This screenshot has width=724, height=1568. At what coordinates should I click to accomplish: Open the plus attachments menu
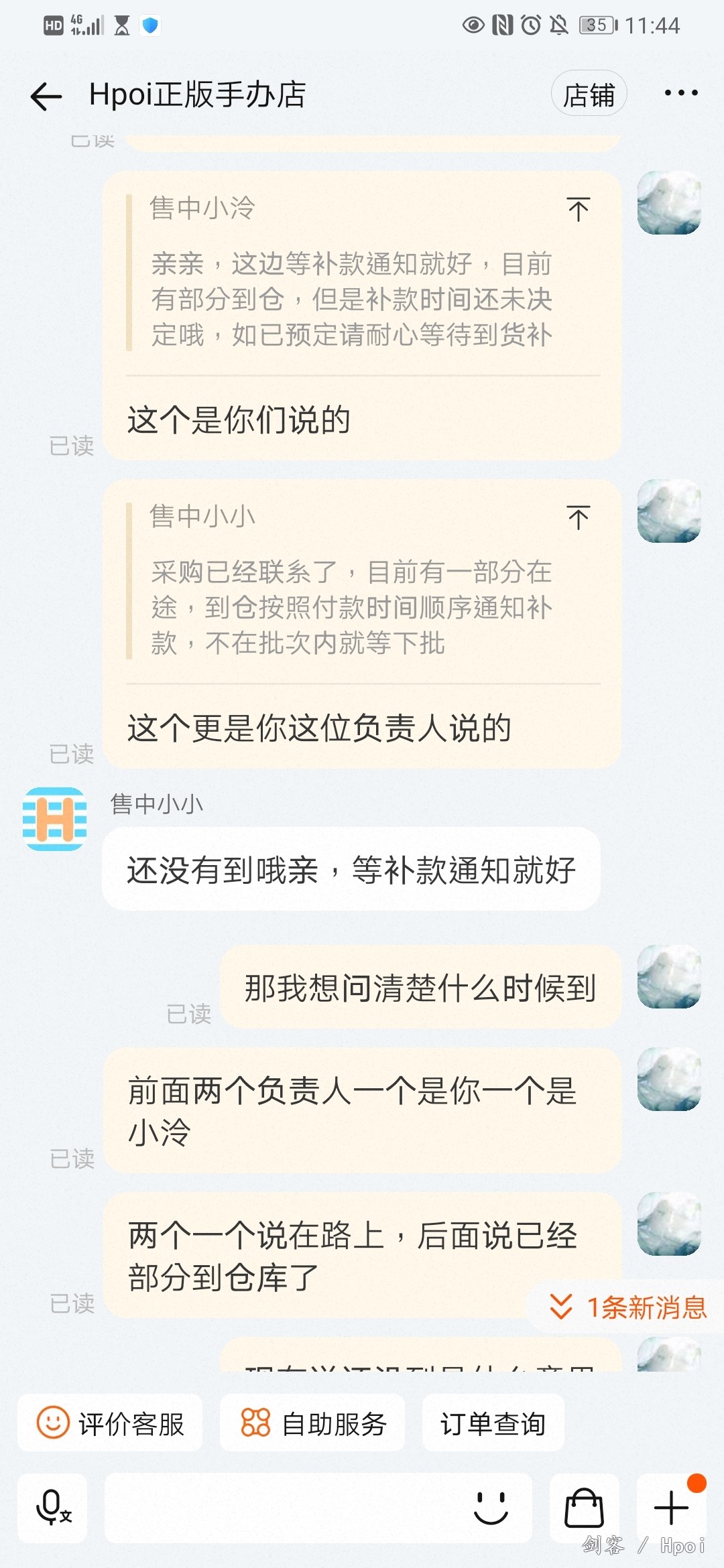671,1508
